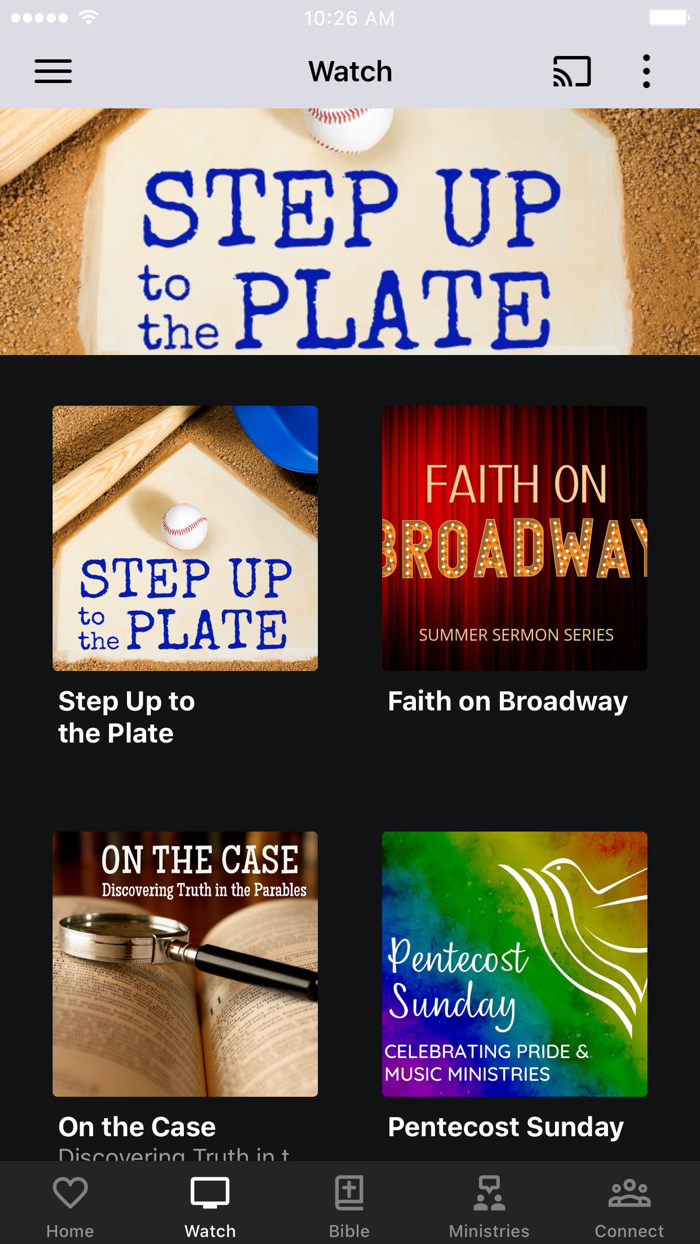This screenshot has width=700, height=1244.
Task: Go to the Bible tab
Action: point(349,1206)
